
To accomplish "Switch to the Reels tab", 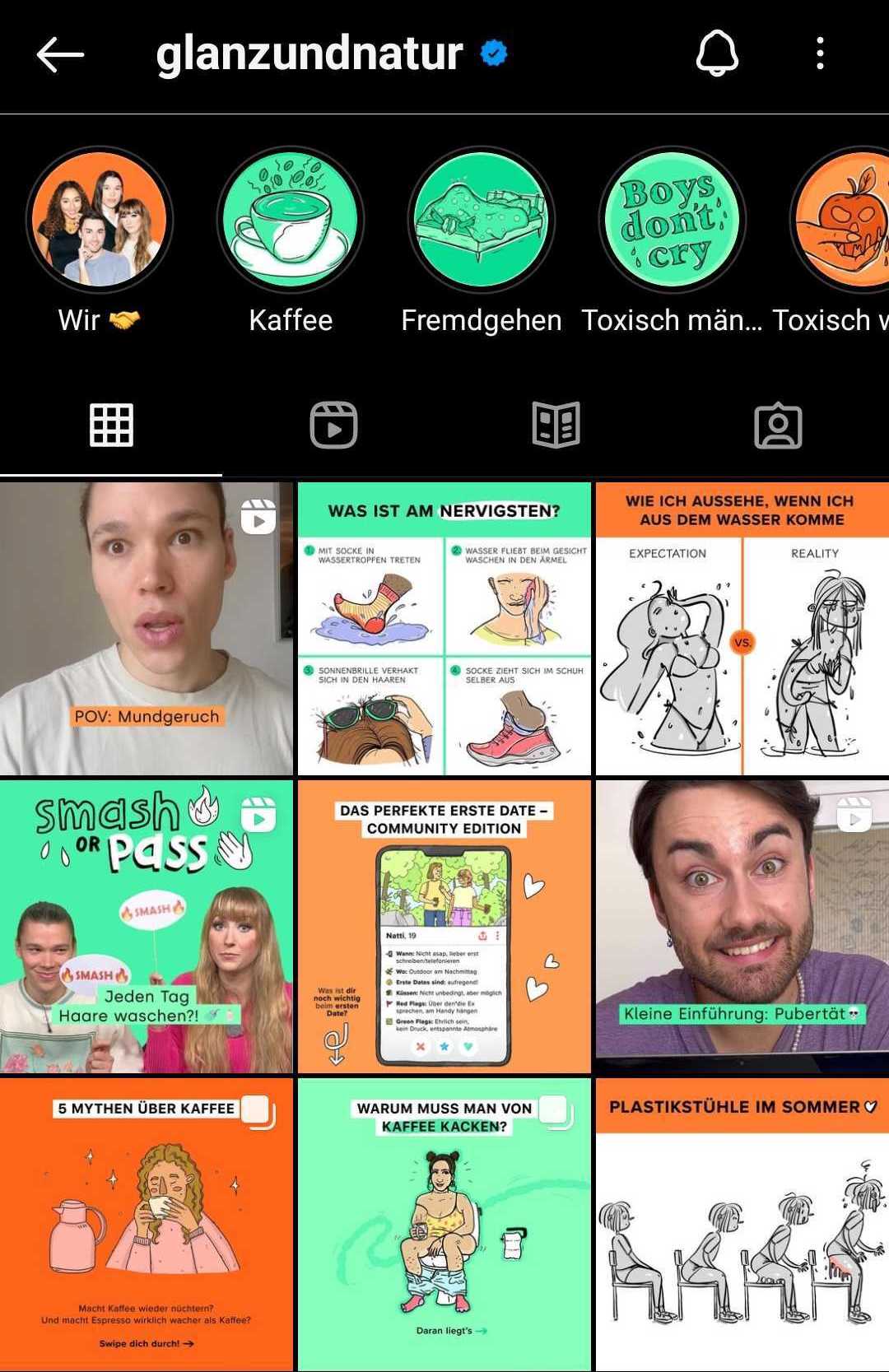I will [x=333, y=426].
